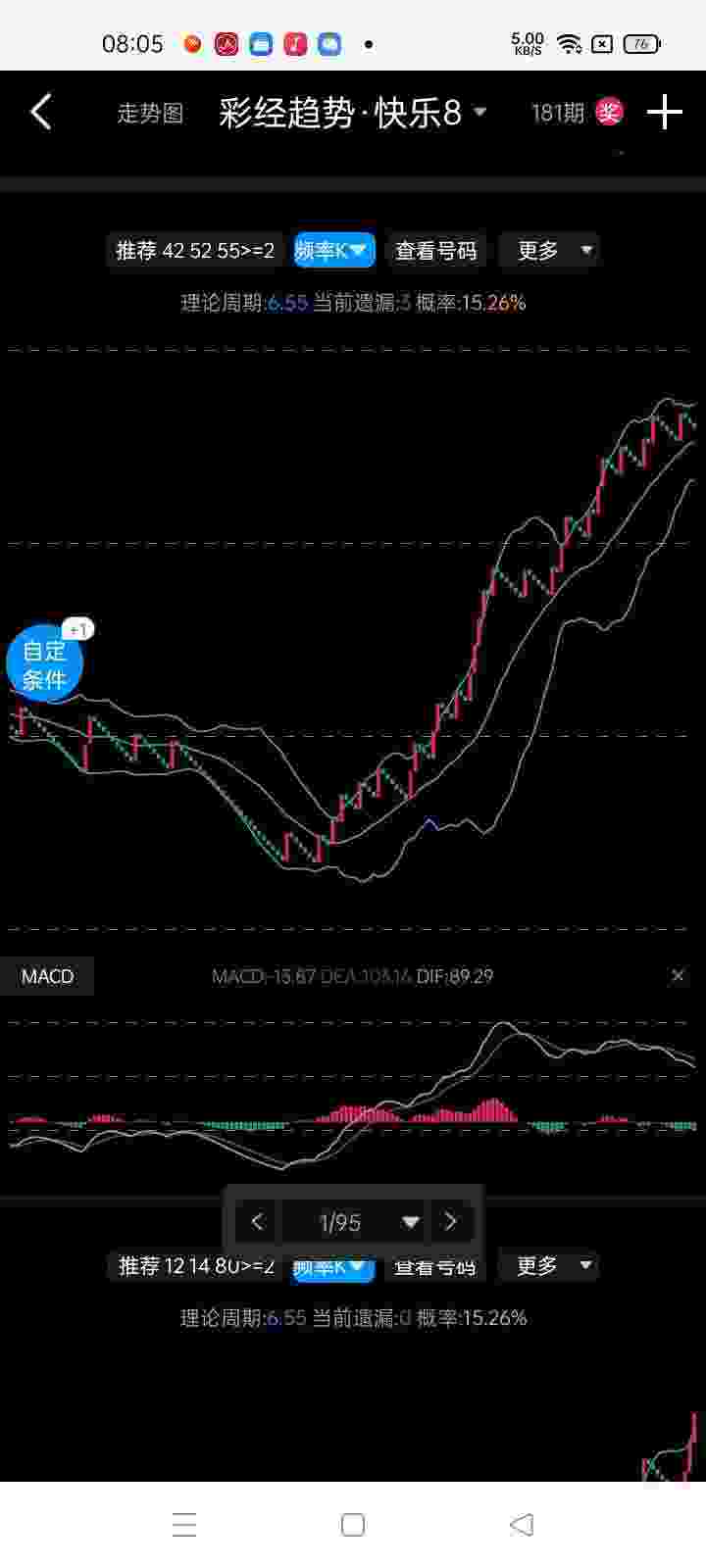Tap the MACD indicator label
The width and height of the screenshot is (706, 1568).
[47, 976]
